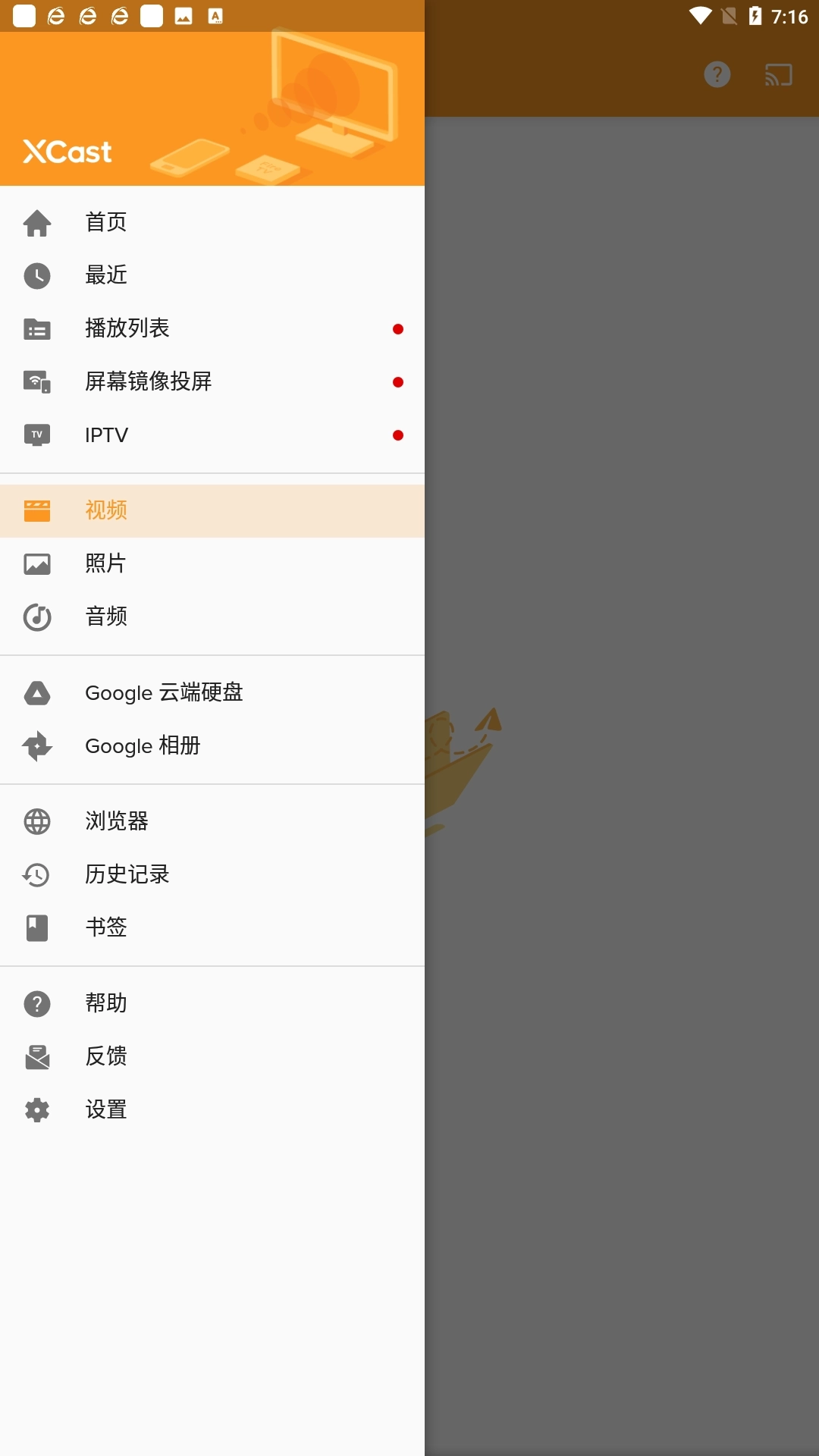The height and width of the screenshot is (1456, 819).
Task: Tap the question mark help icon
Action: click(717, 74)
